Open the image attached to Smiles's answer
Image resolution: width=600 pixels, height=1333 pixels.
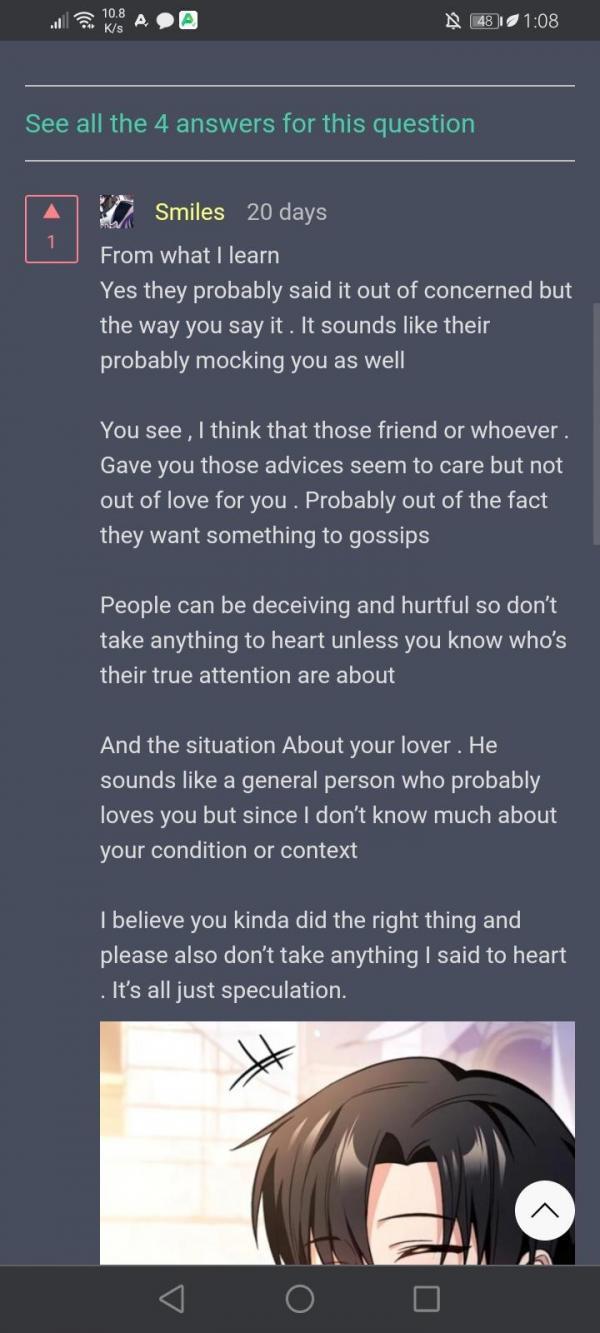(x=300, y=1140)
